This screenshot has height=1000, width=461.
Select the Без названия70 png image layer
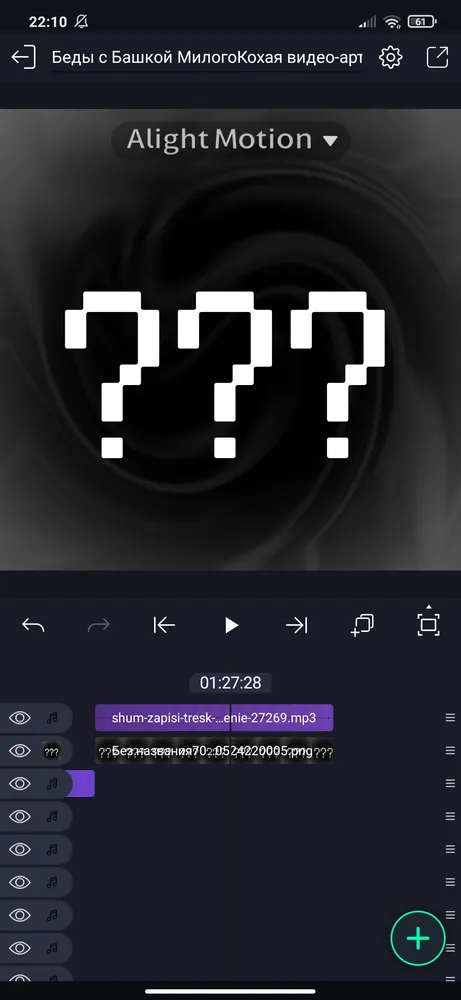coord(214,751)
